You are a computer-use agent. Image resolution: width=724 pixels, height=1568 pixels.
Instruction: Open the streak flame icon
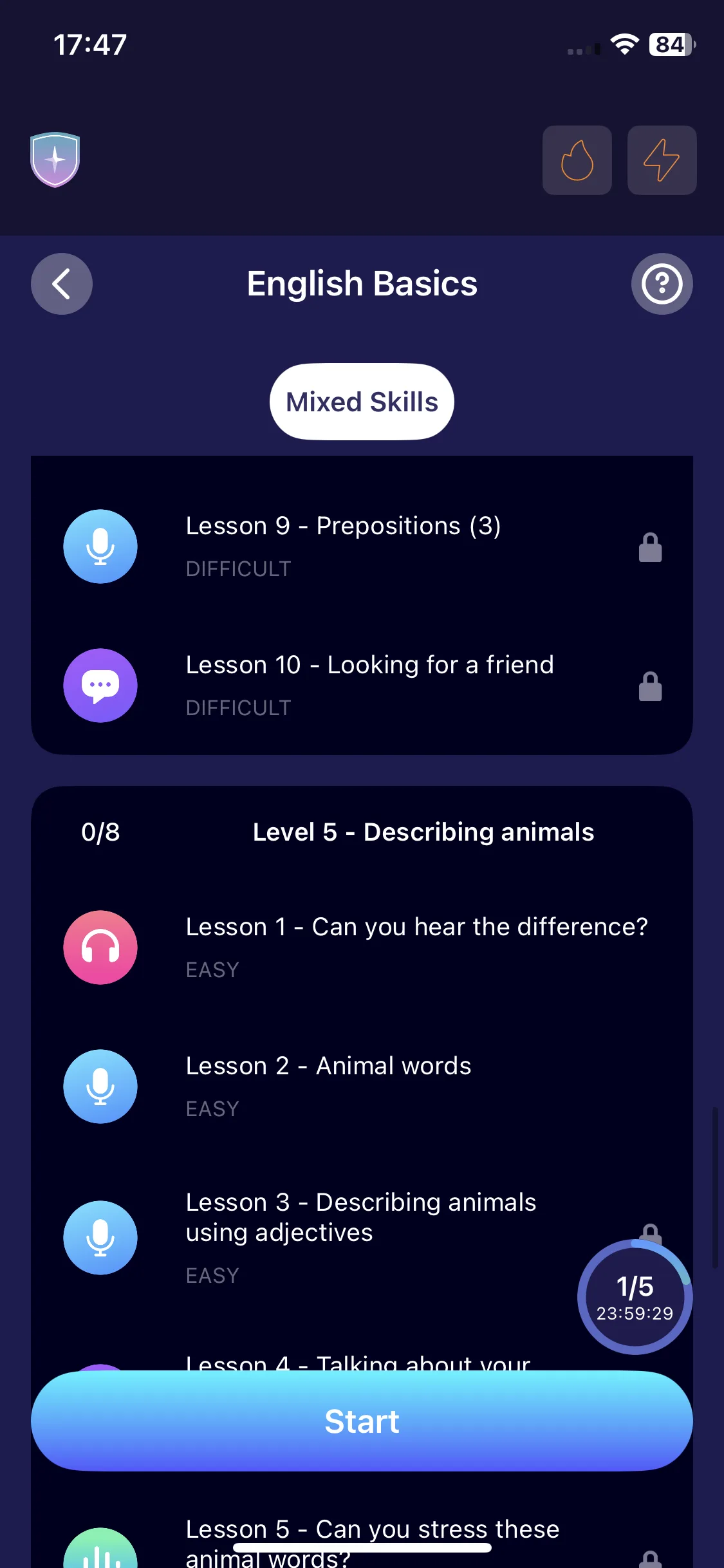tap(577, 160)
